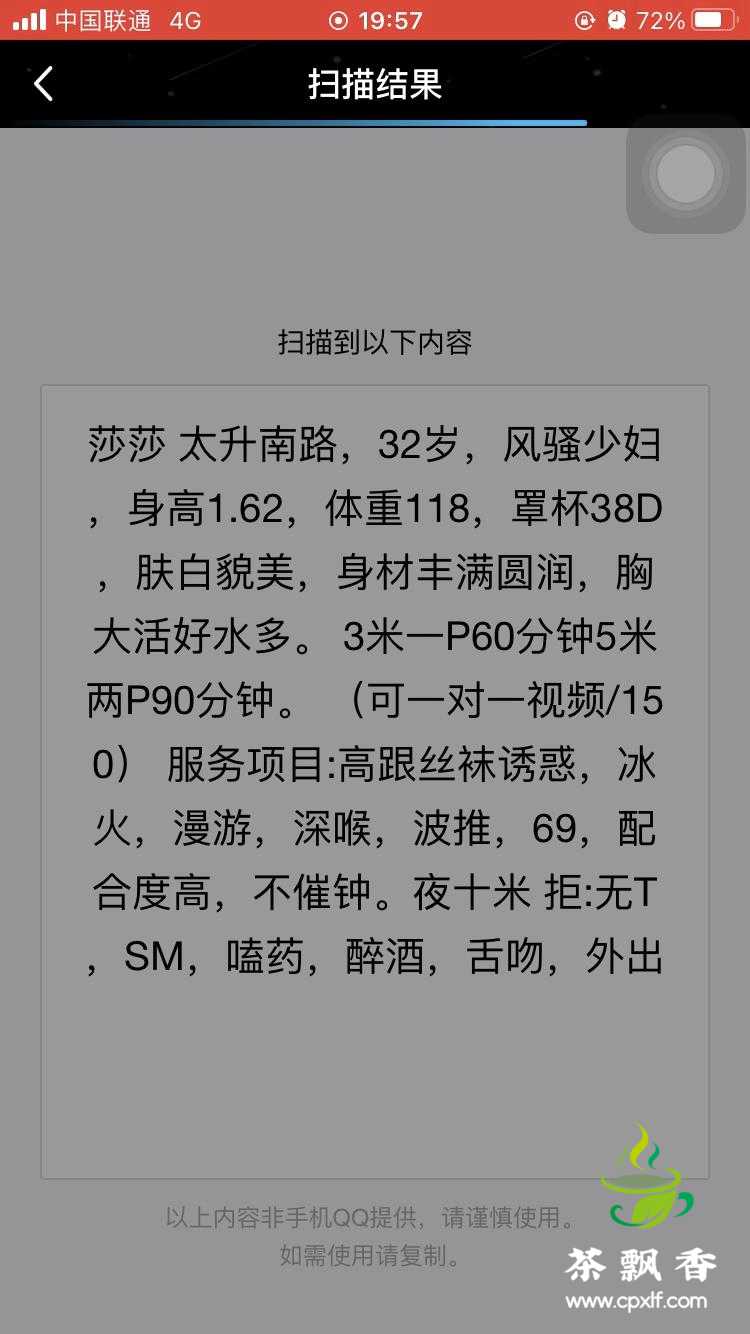Go back from the scan result page
750x1334 pixels.
click(43, 84)
